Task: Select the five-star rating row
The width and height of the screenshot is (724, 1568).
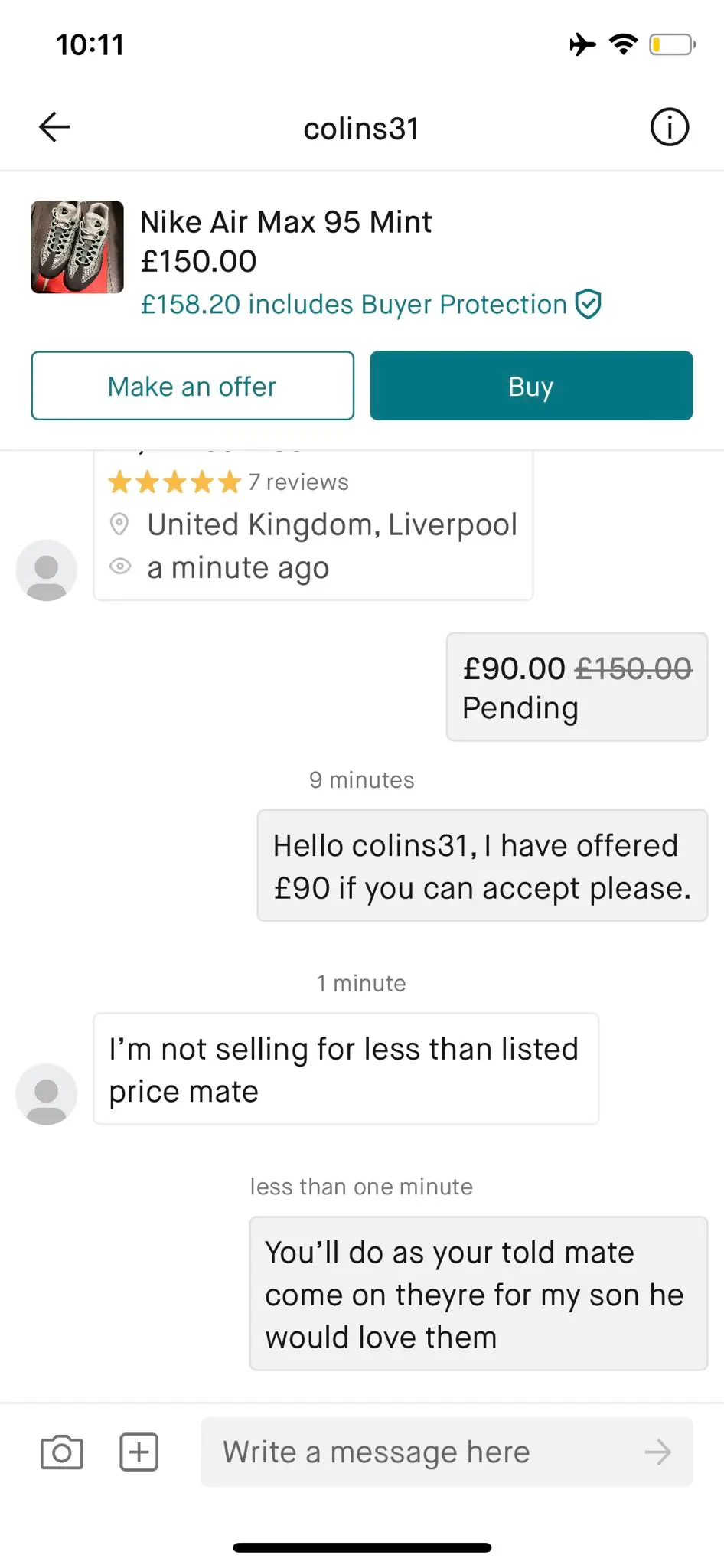Action: [174, 482]
